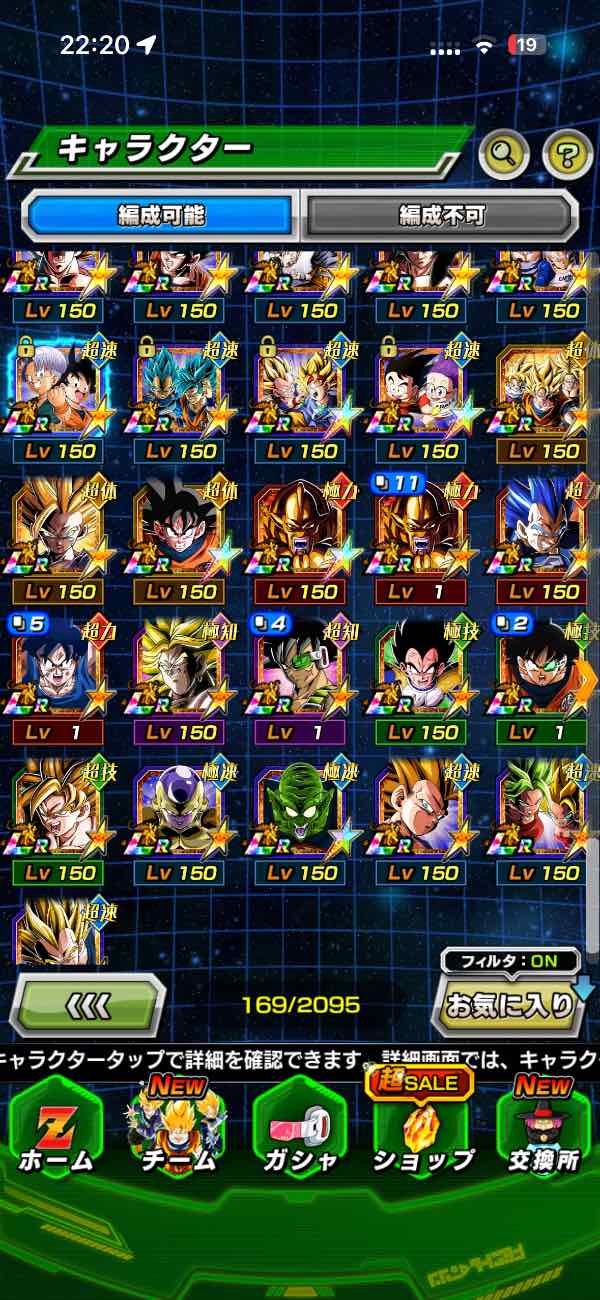Switch to the 編成可能 tab
The height and width of the screenshot is (1300, 600).
161,214
